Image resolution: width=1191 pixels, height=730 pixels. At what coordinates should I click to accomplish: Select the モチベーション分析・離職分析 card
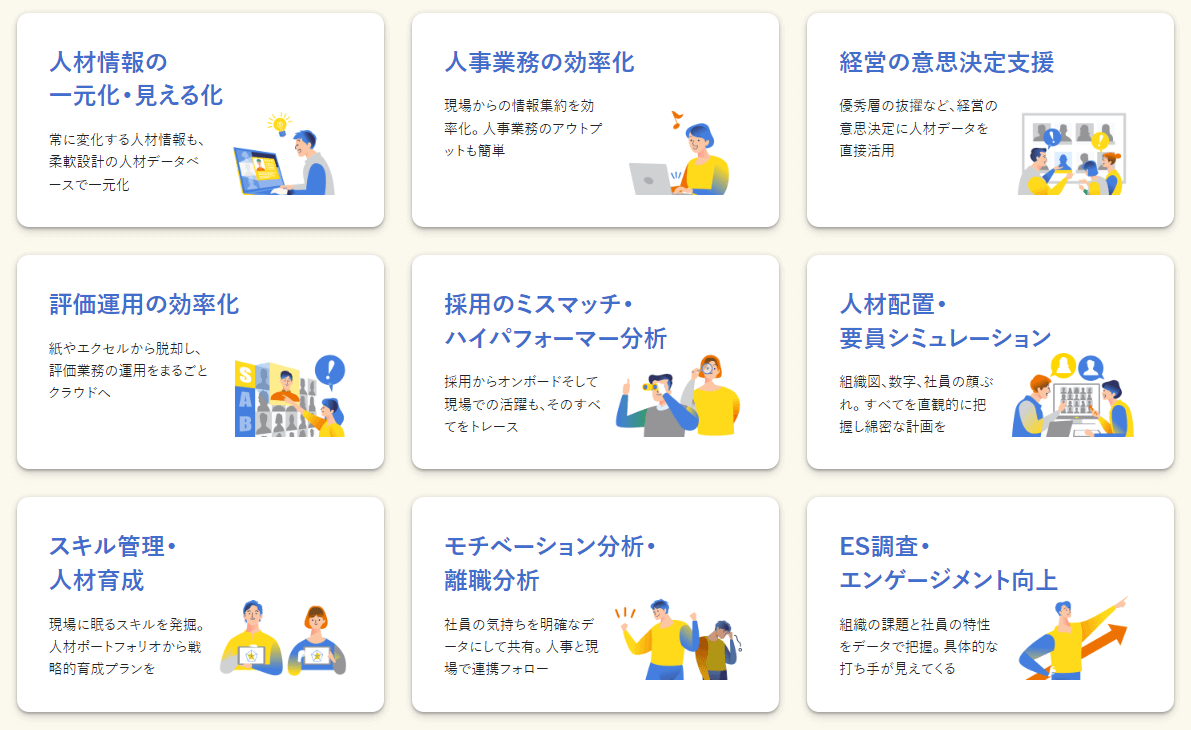[595, 604]
